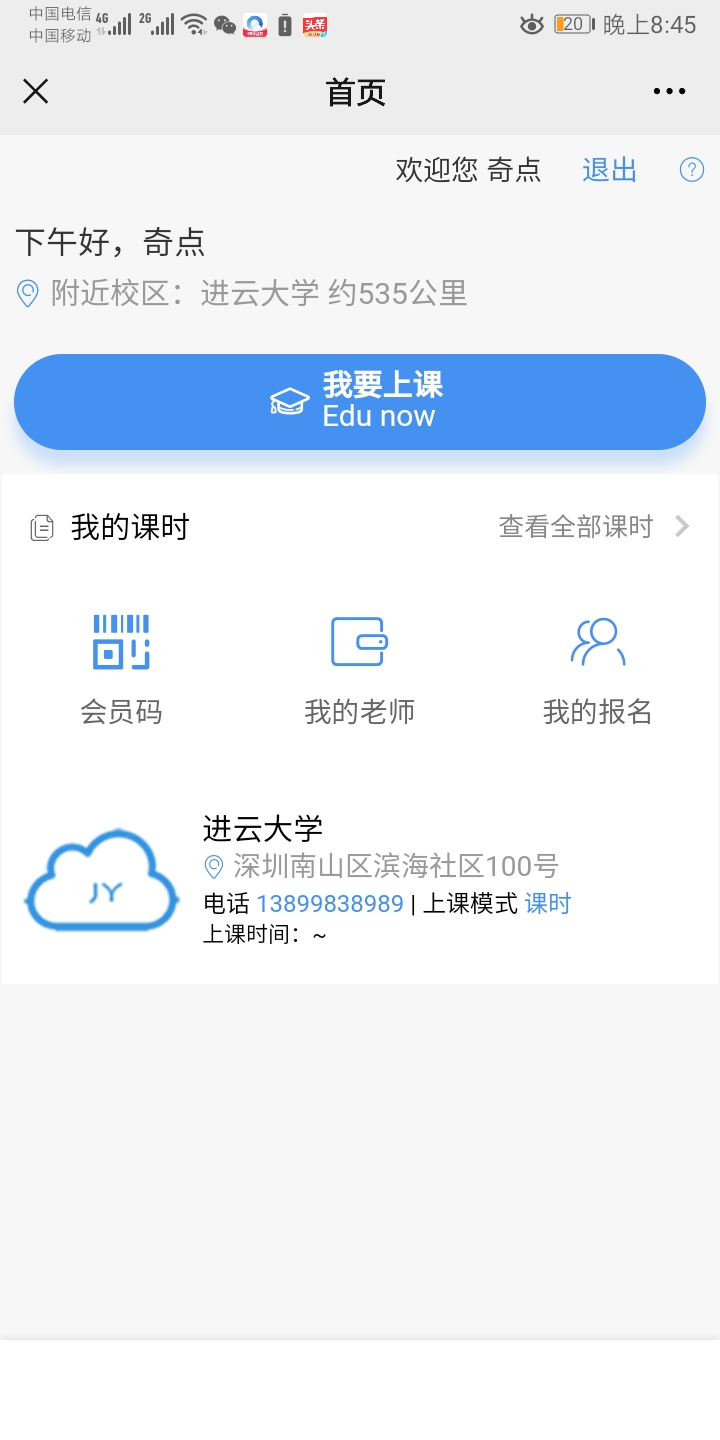720x1440 pixels.
Task: Click the graduation cap on 我要上课 button
Action: click(289, 399)
